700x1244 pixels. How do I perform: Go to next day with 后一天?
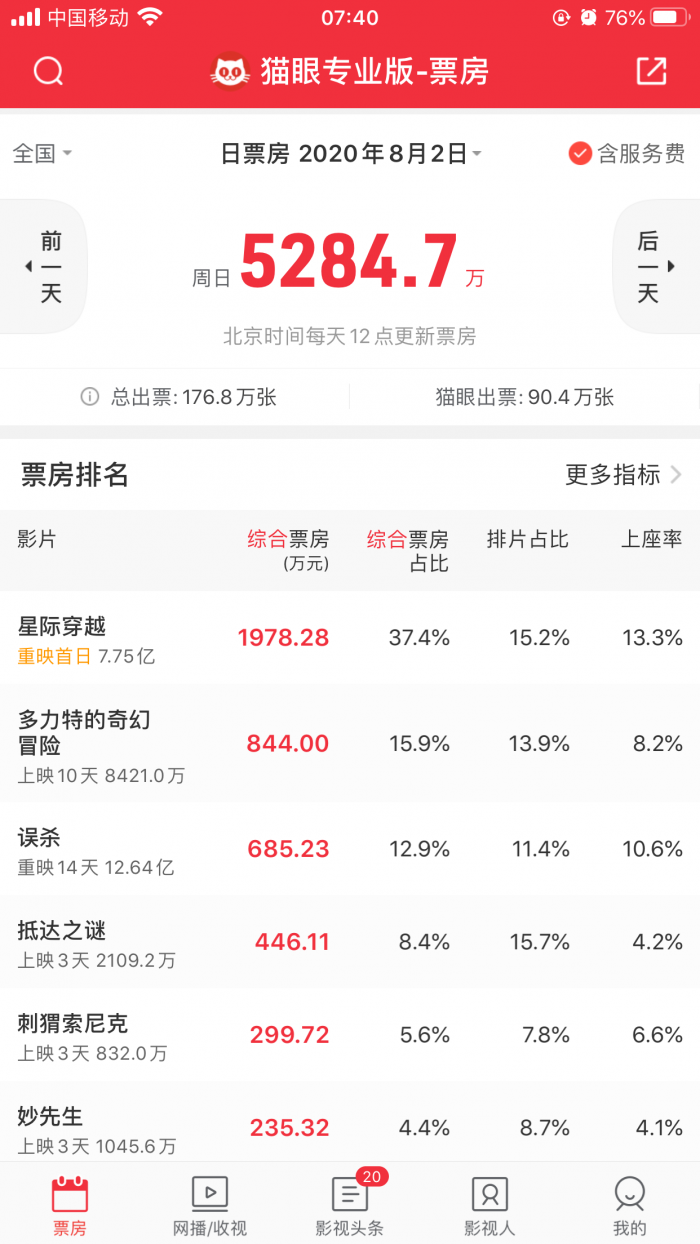pos(654,266)
